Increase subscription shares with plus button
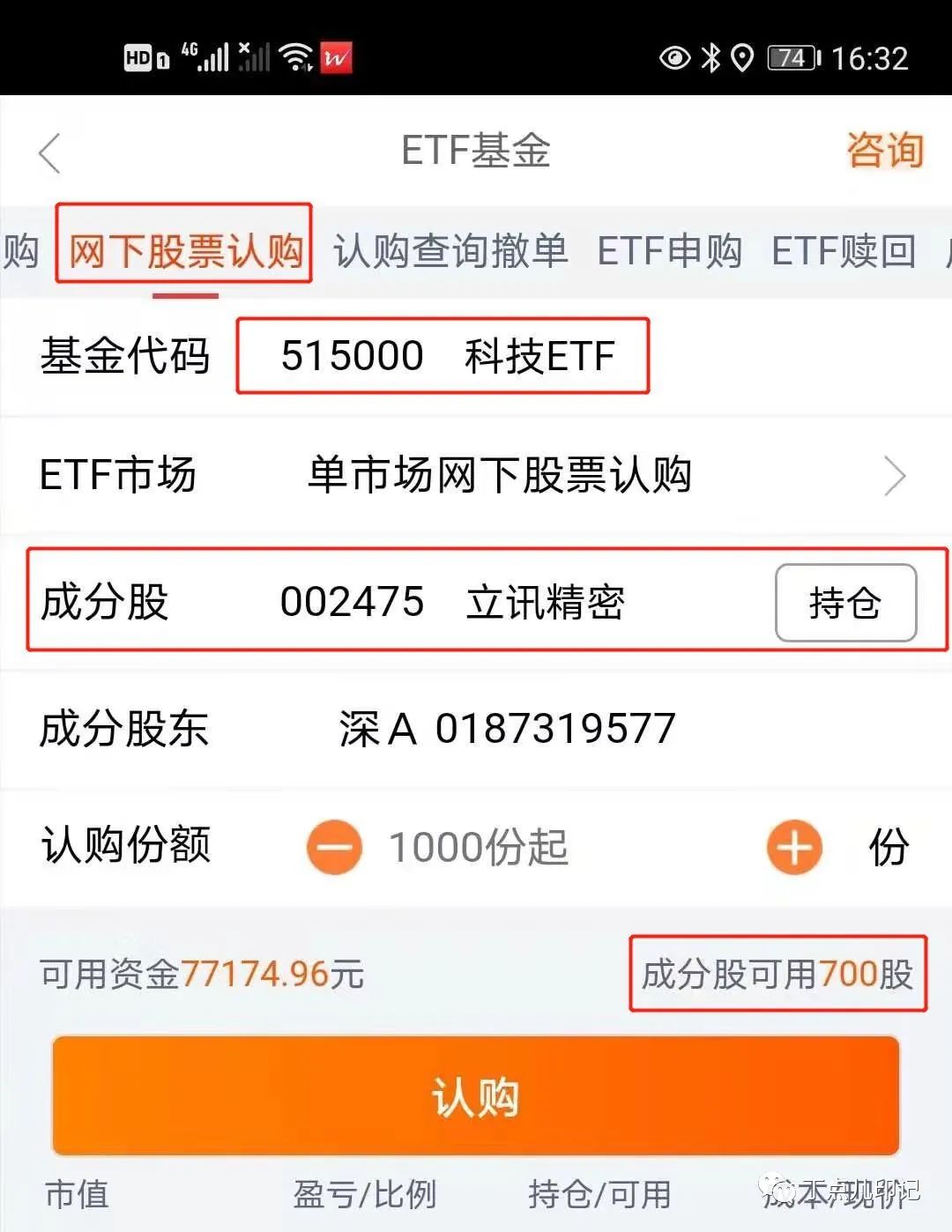 pyautogui.click(x=794, y=847)
